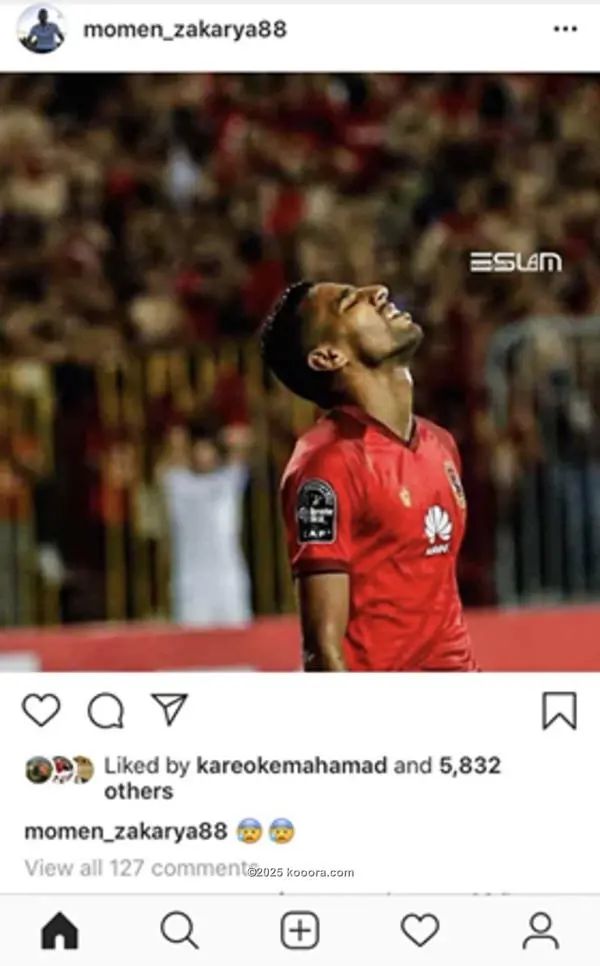Open the post's three-dot options menu
Screen dimensions: 600x966
click(x=565, y=29)
